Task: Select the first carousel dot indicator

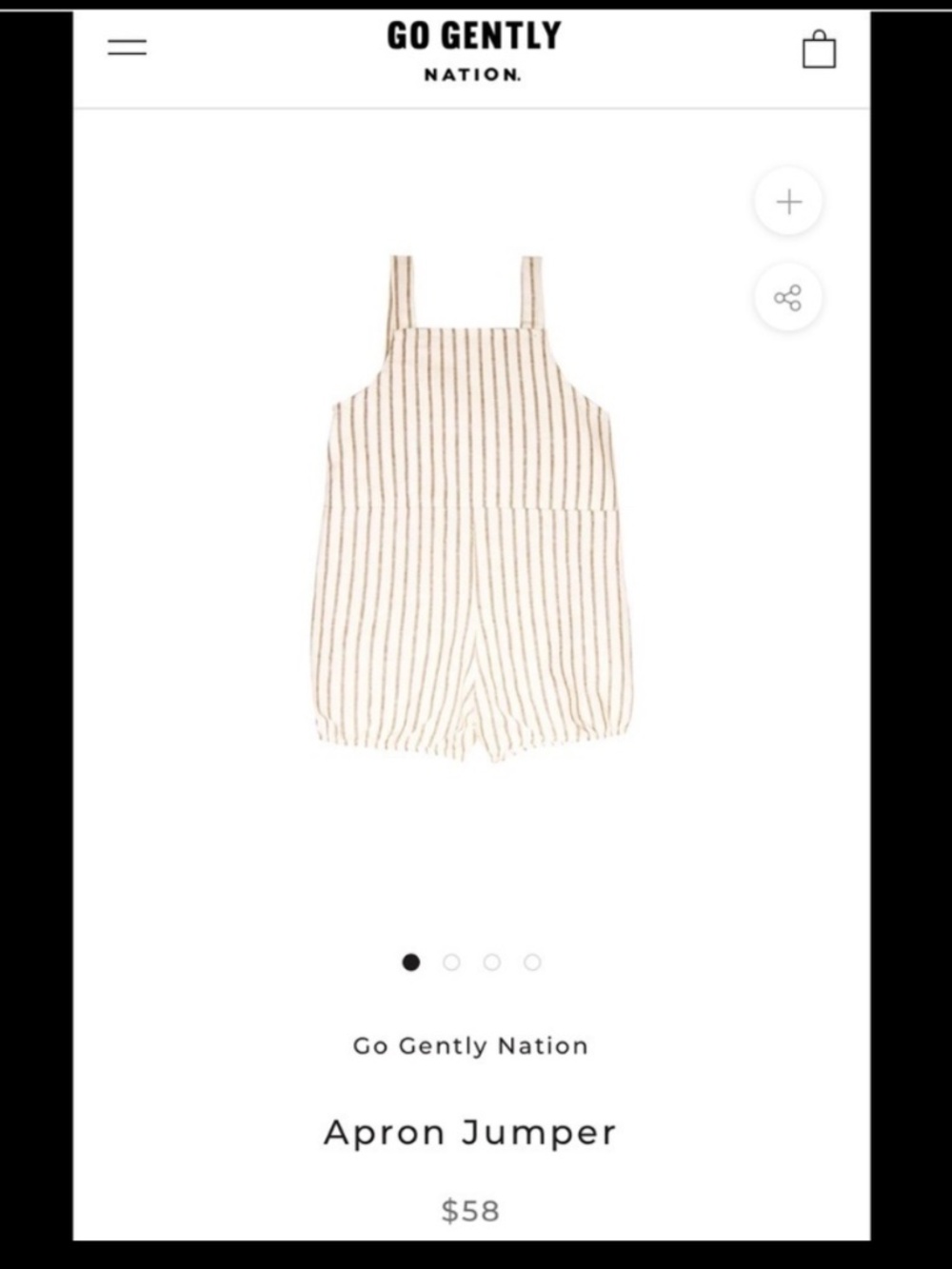Action: click(411, 962)
